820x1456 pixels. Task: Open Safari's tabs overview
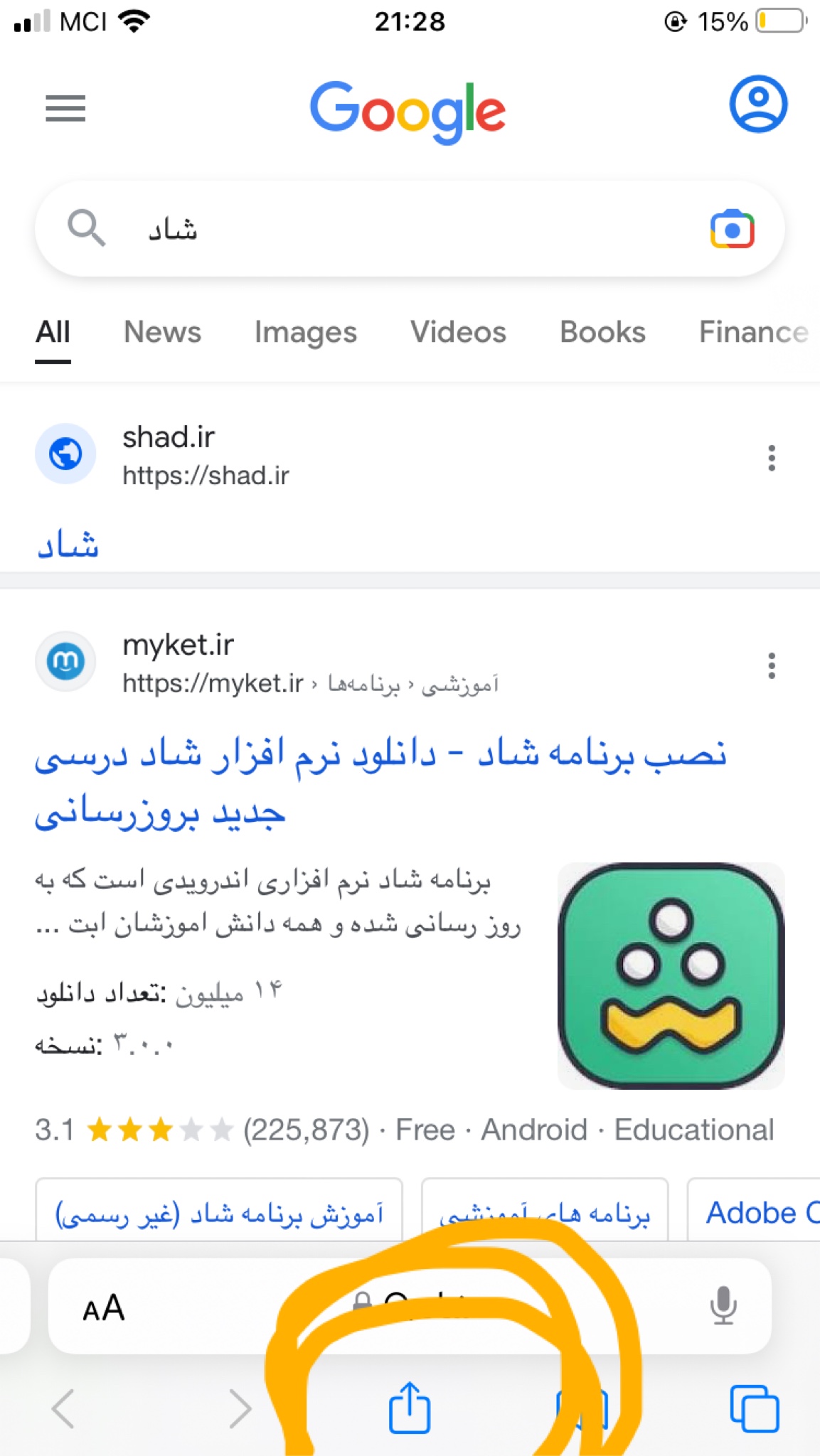(x=755, y=1408)
